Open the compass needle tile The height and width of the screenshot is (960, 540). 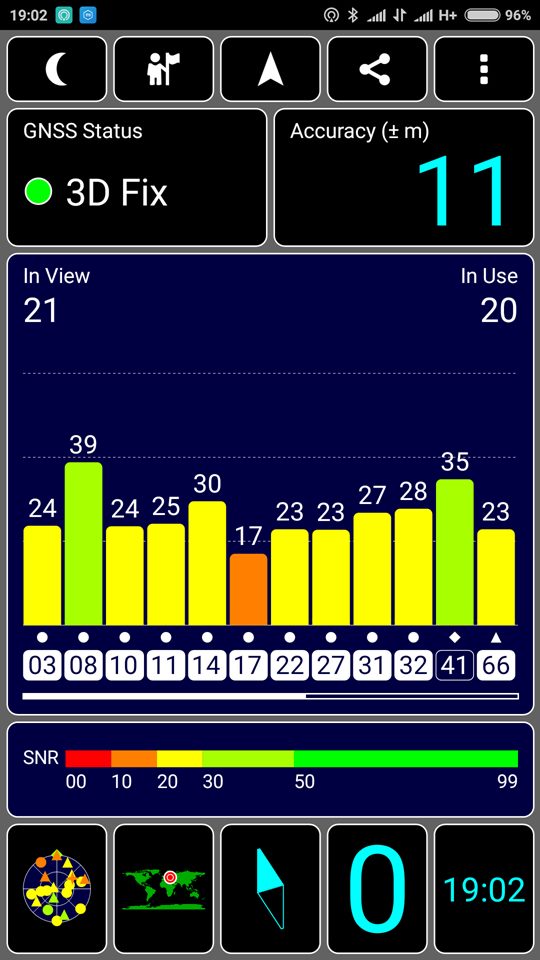270,889
